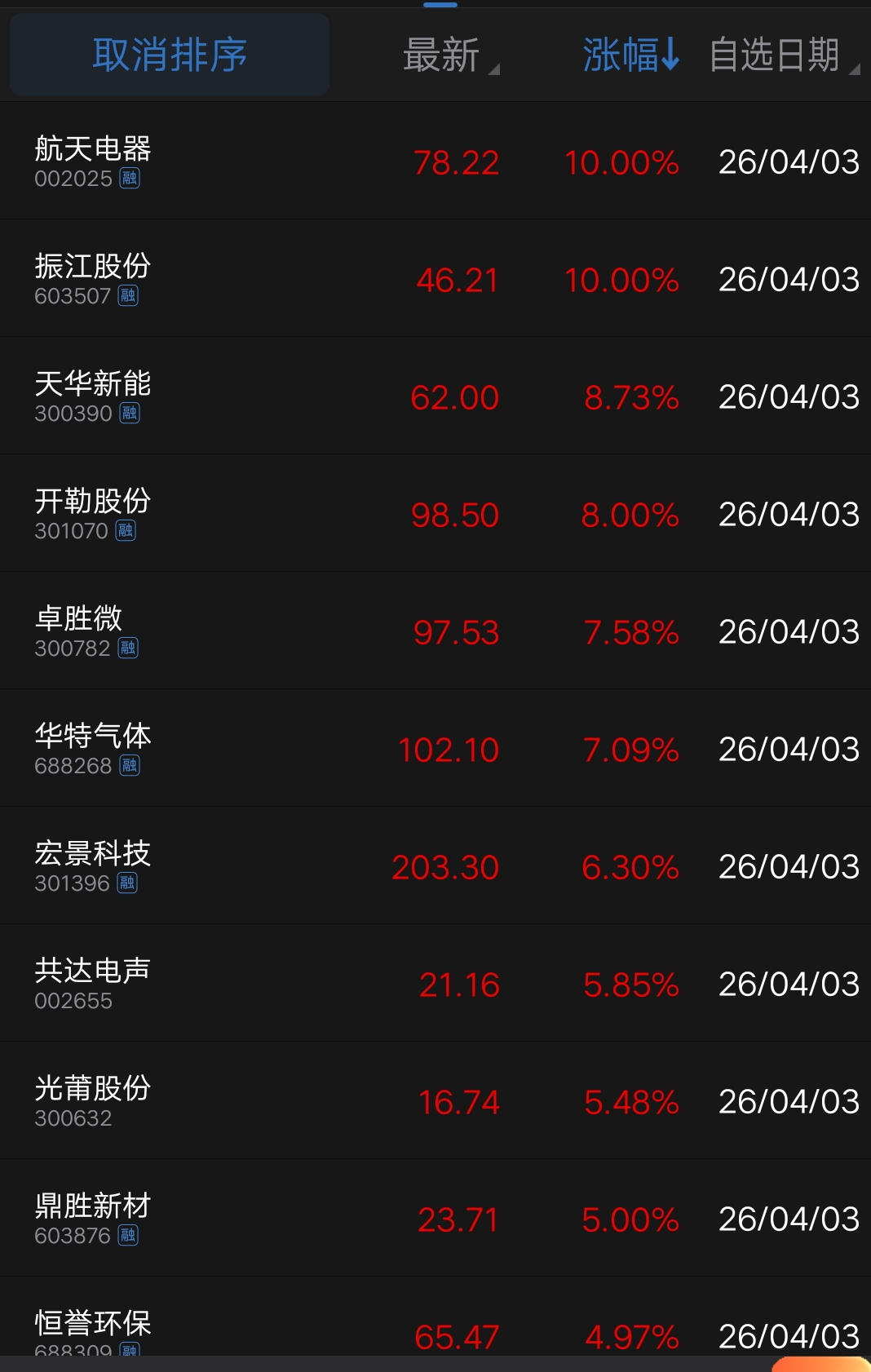Tap the 取消排序 button
This screenshot has height=1372, width=871.
point(170,55)
